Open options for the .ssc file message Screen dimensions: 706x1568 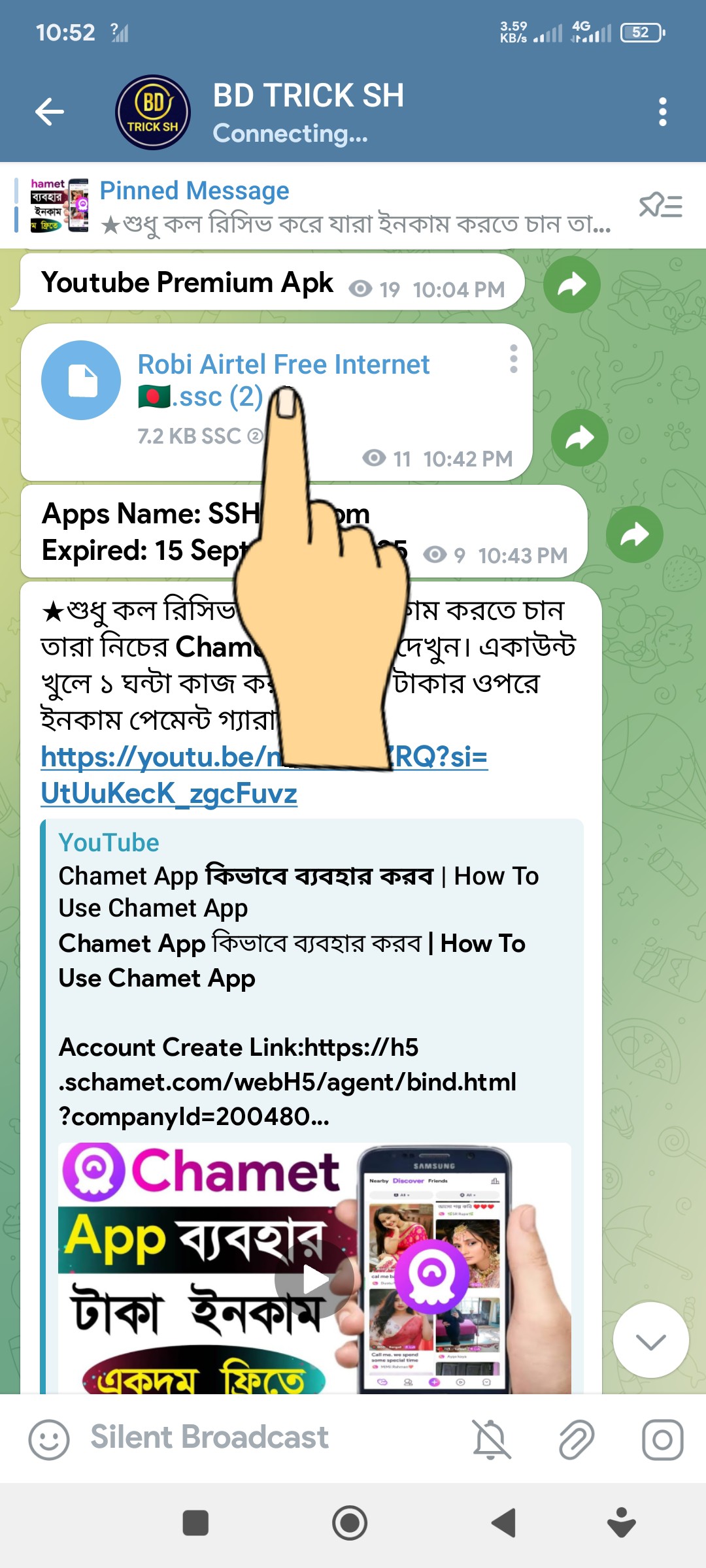pyautogui.click(x=514, y=359)
